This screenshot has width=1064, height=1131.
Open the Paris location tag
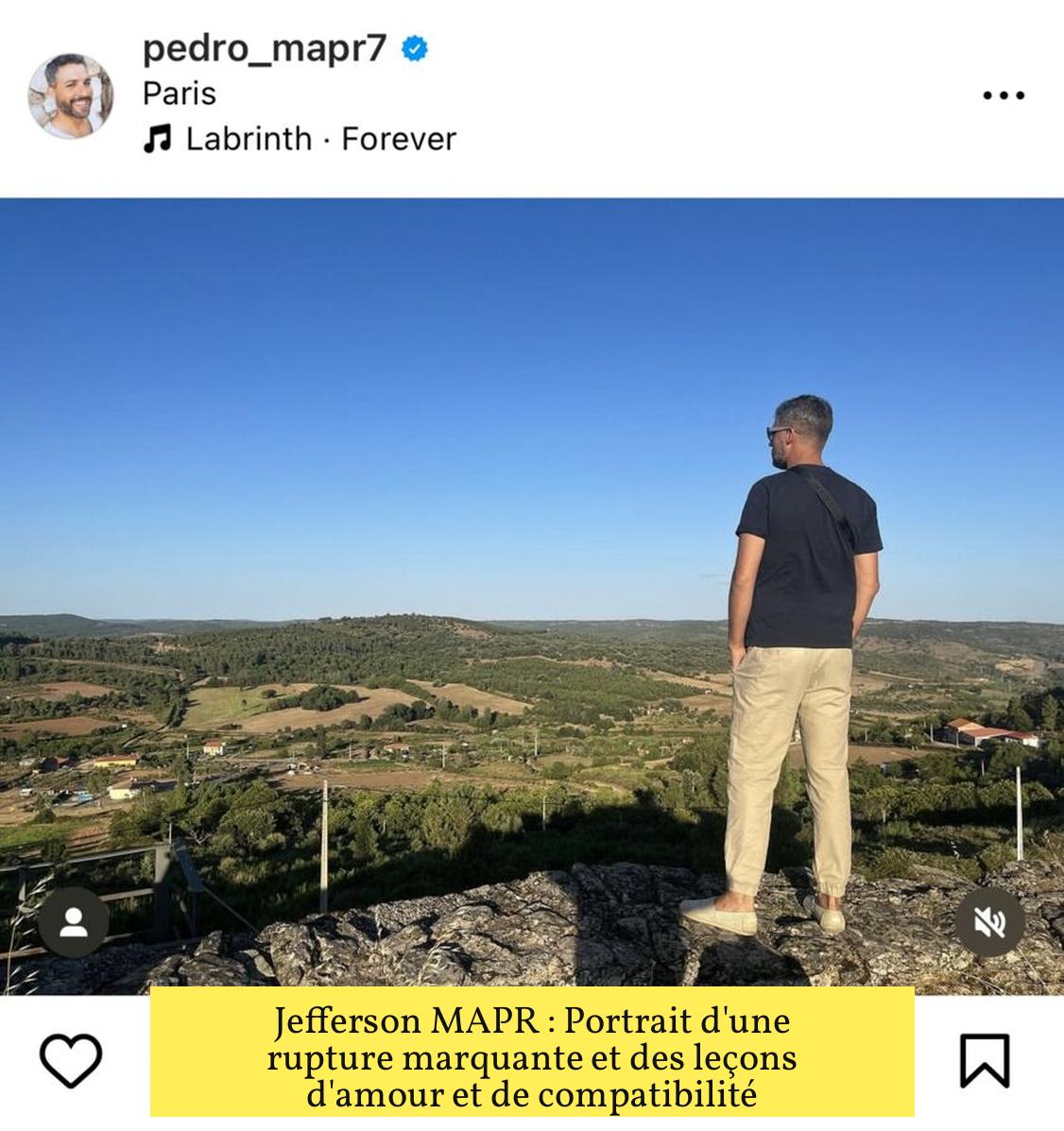180,94
